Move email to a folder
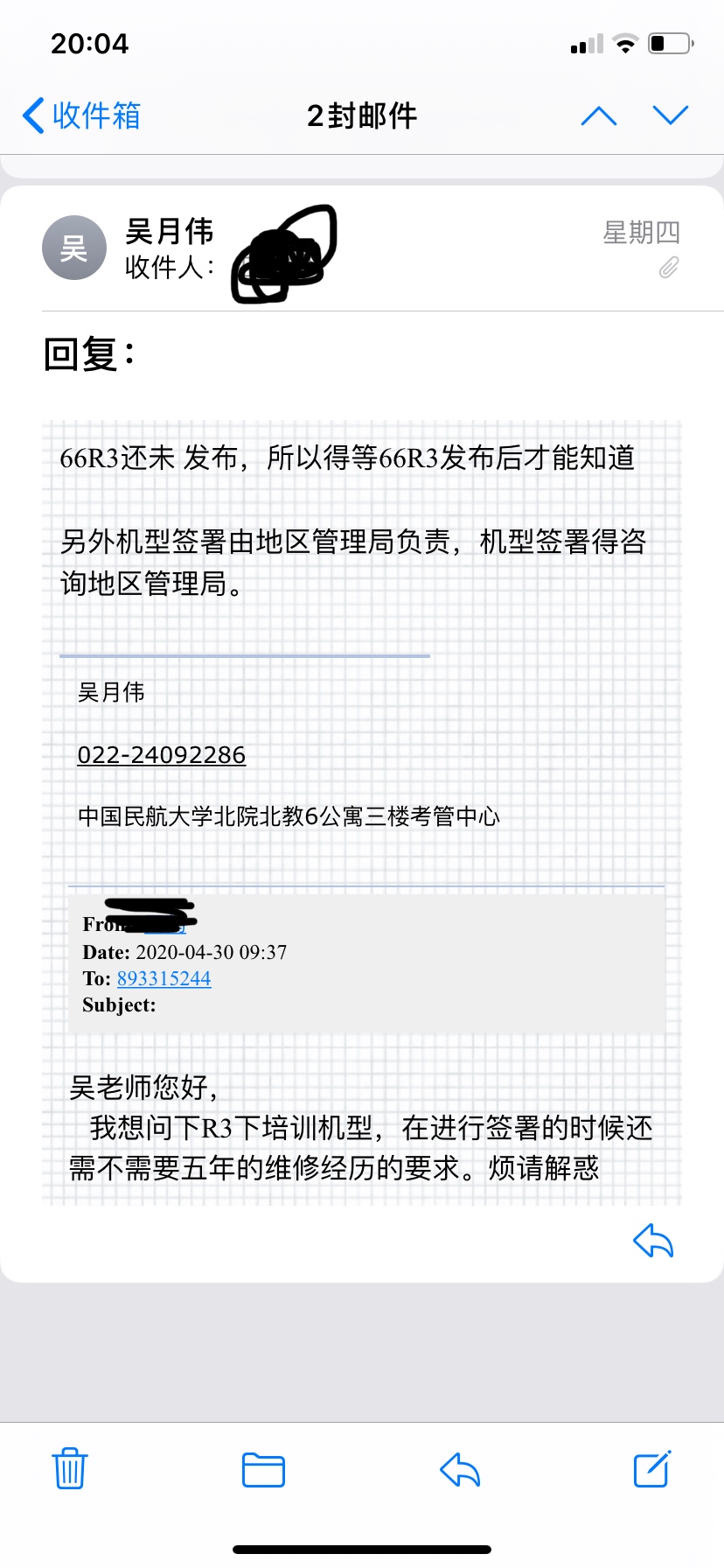The width and height of the screenshot is (724, 1568). point(263,1469)
